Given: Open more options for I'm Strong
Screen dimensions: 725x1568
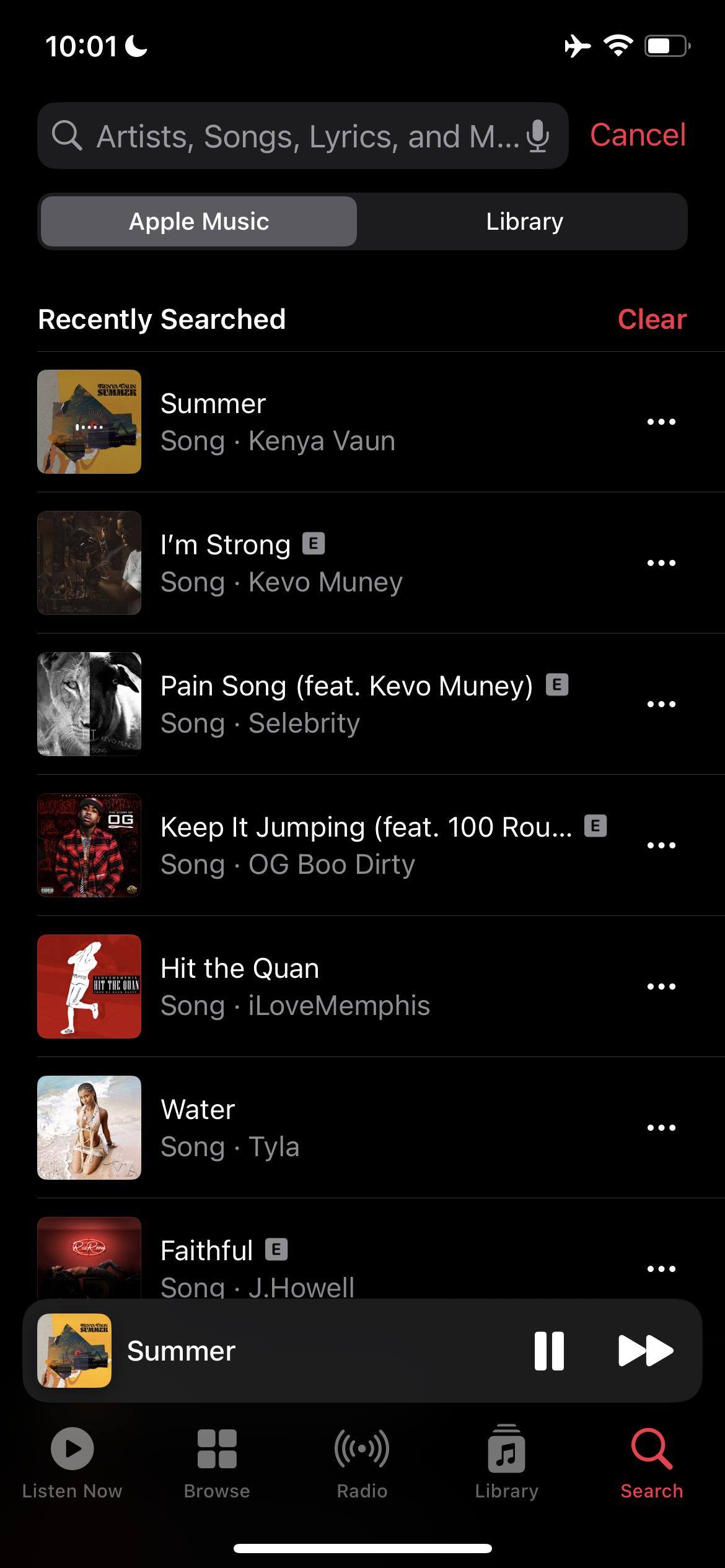Looking at the screenshot, I should 661,563.
